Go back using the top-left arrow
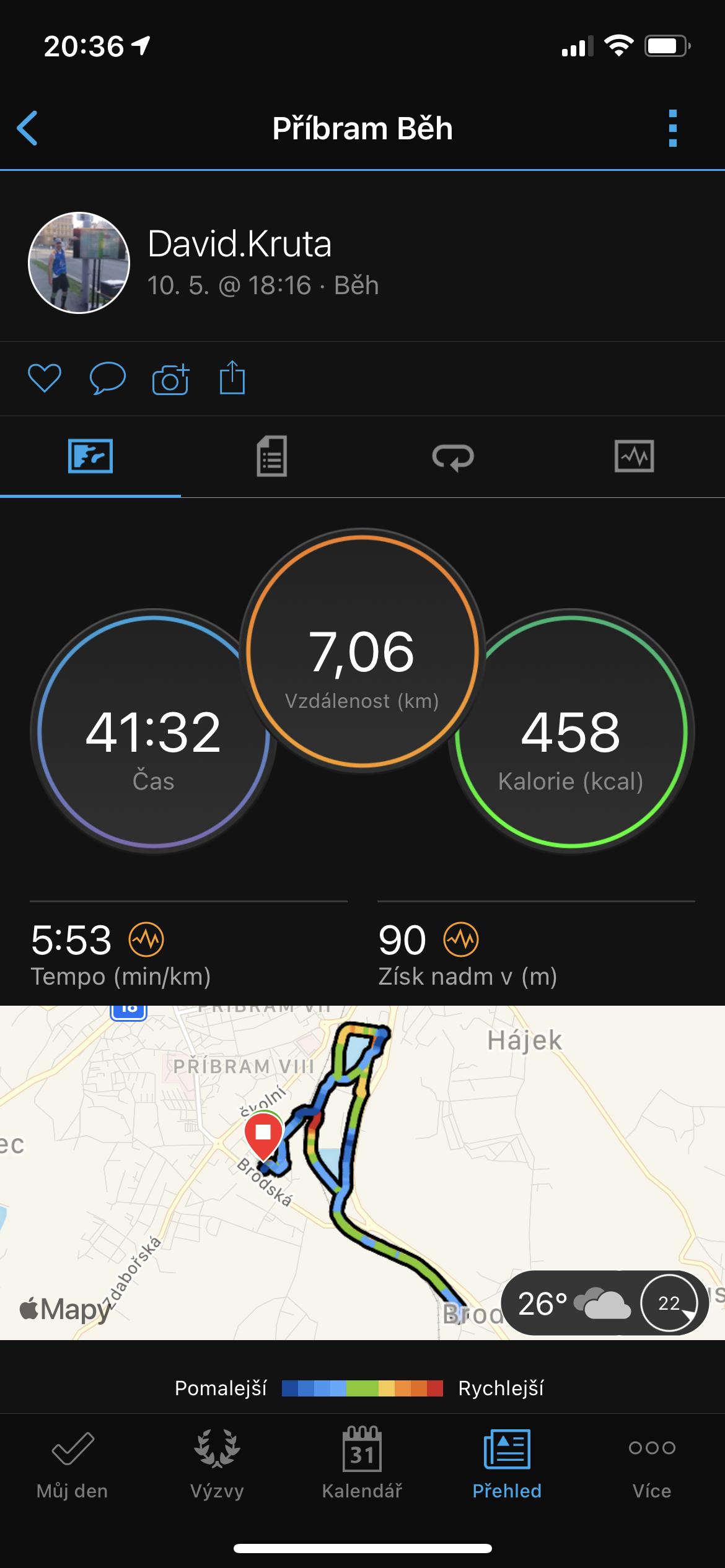Image resolution: width=725 pixels, height=1568 pixels. (27, 128)
